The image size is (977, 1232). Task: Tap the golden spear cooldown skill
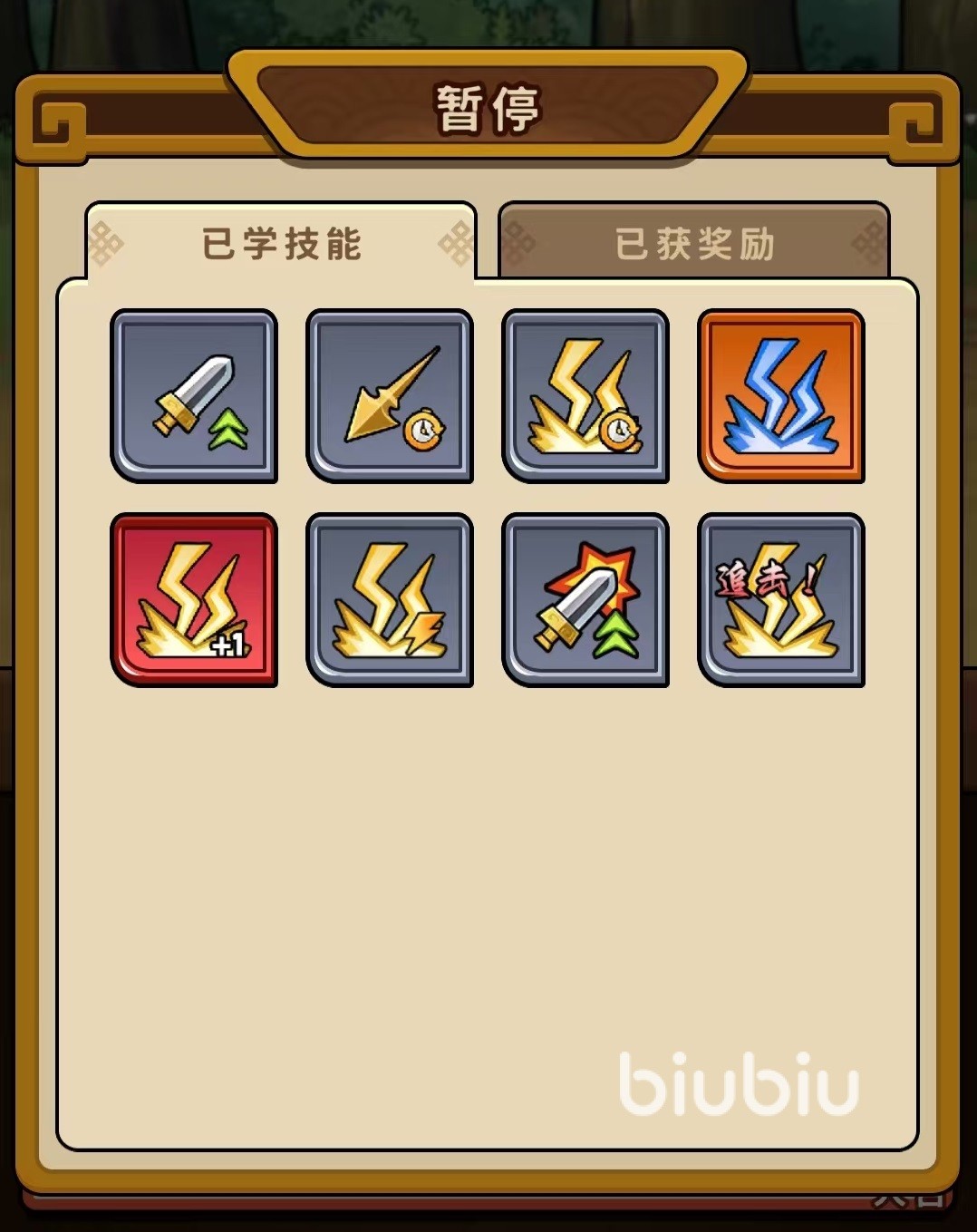tap(390, 396)
